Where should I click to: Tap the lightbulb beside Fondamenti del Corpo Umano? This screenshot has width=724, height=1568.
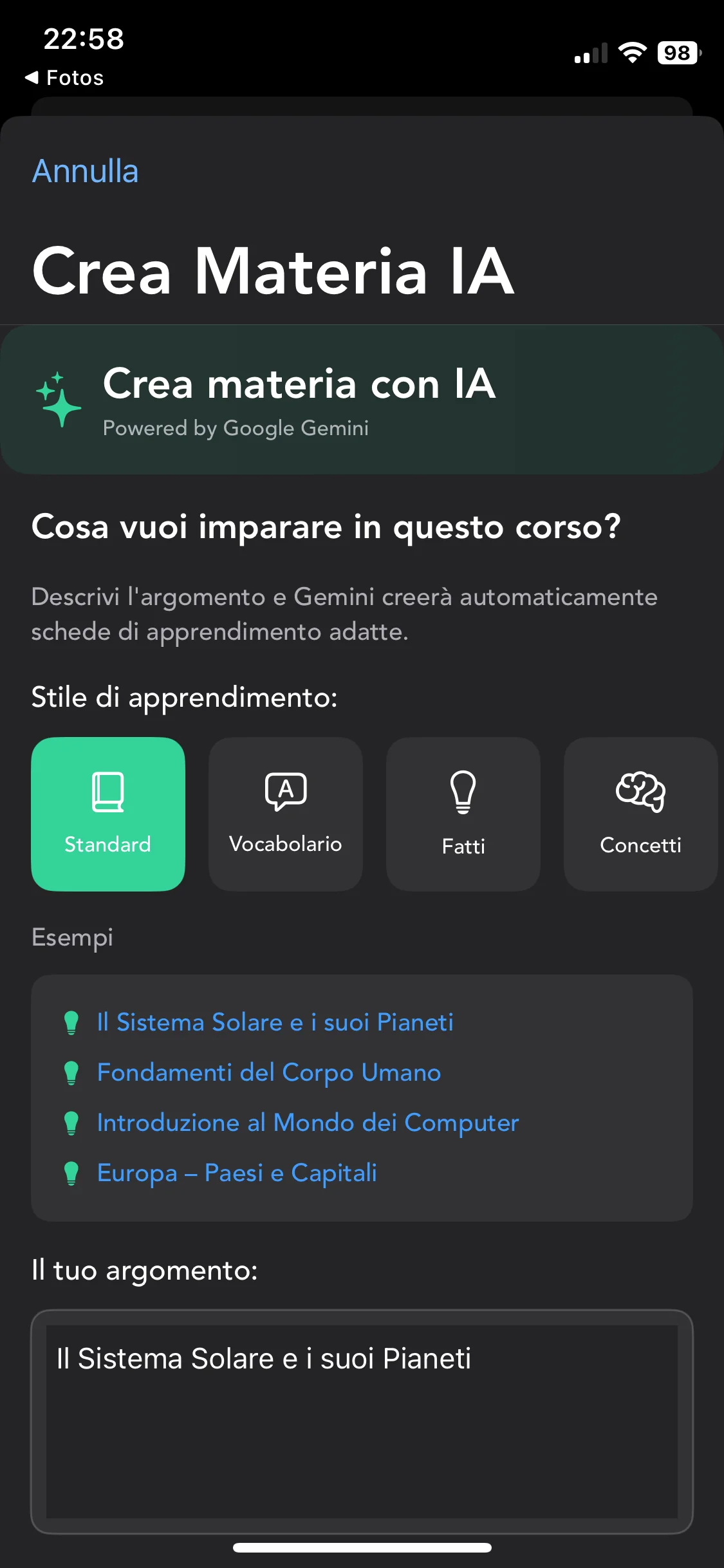(x=71, y=1072)
